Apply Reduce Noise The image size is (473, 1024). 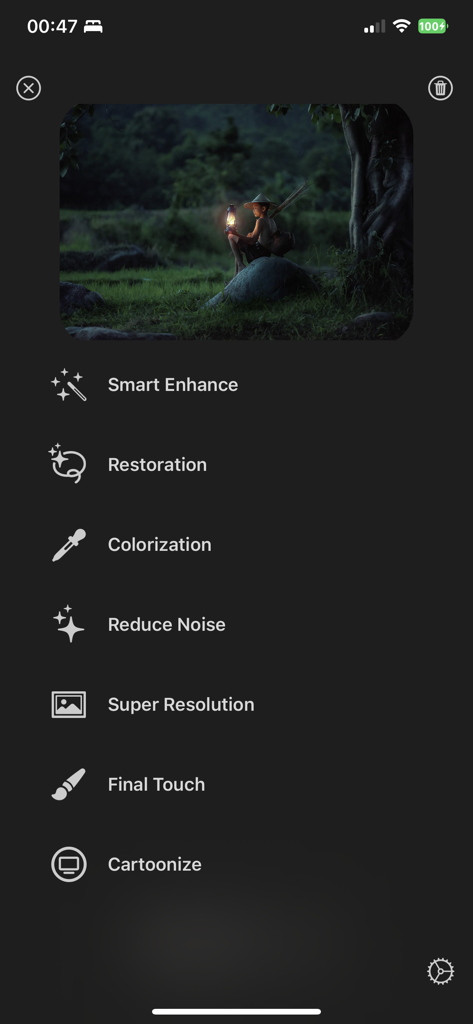(x=139, y=624)
